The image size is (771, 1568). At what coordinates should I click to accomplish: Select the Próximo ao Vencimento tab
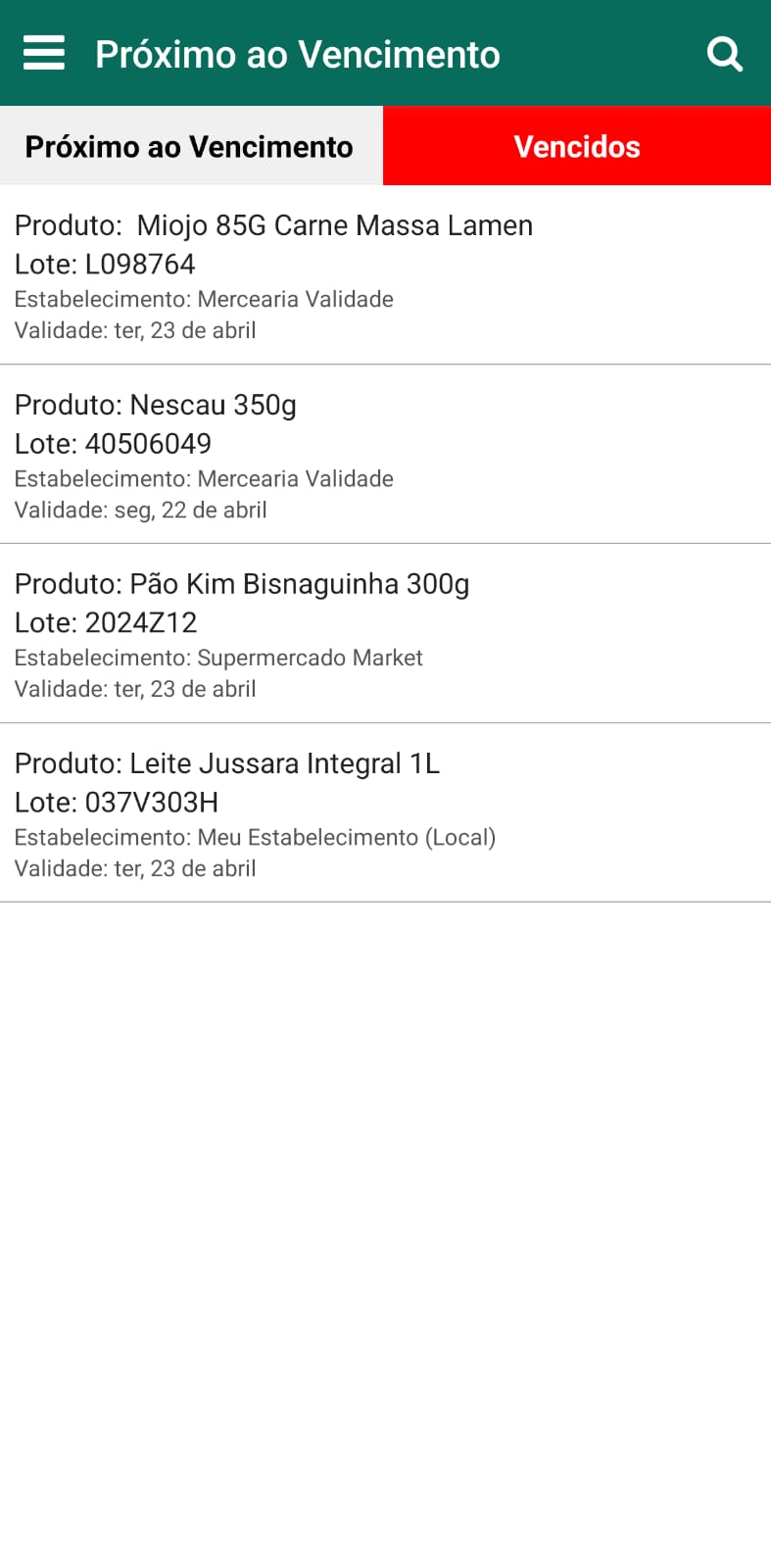190,146
